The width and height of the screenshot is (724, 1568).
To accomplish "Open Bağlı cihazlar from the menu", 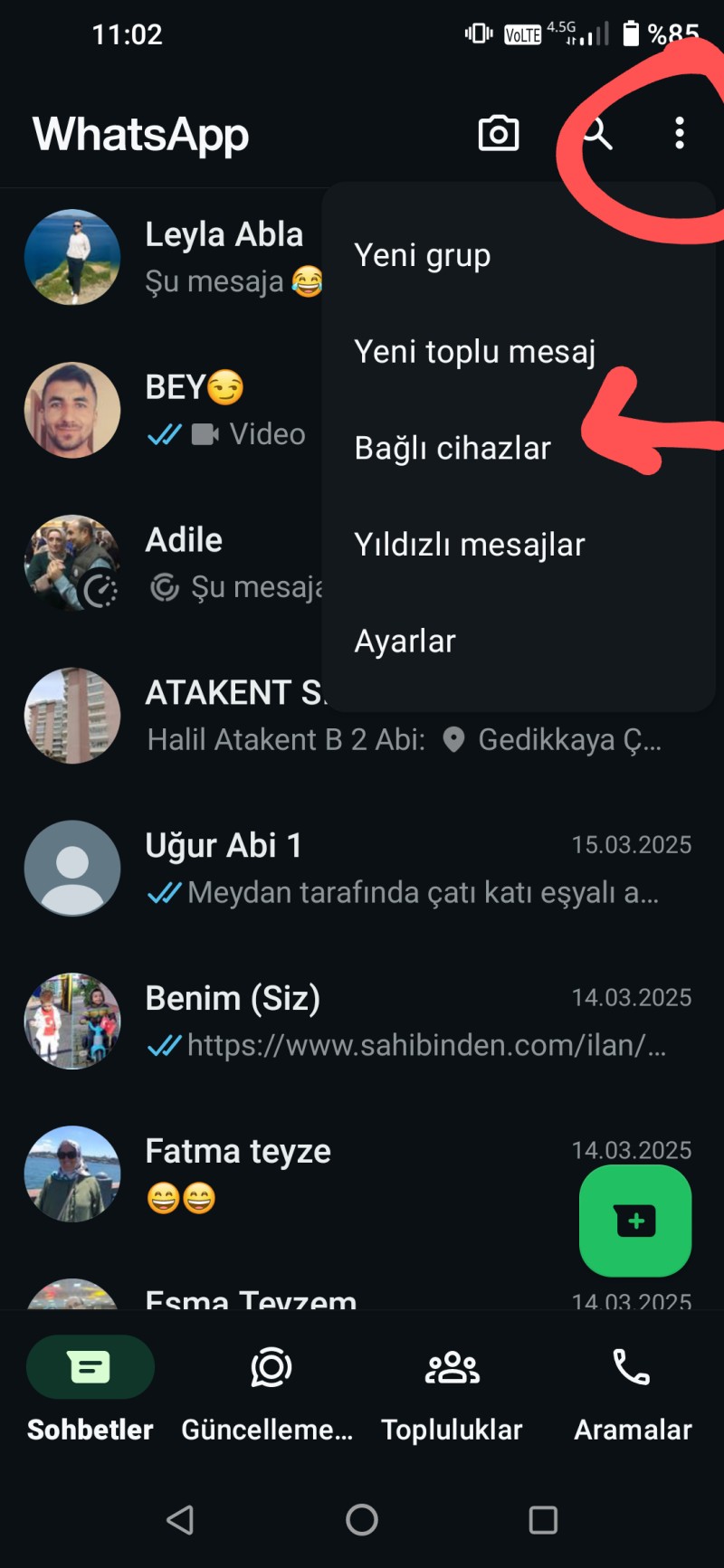I will click(x=452, y=448).
